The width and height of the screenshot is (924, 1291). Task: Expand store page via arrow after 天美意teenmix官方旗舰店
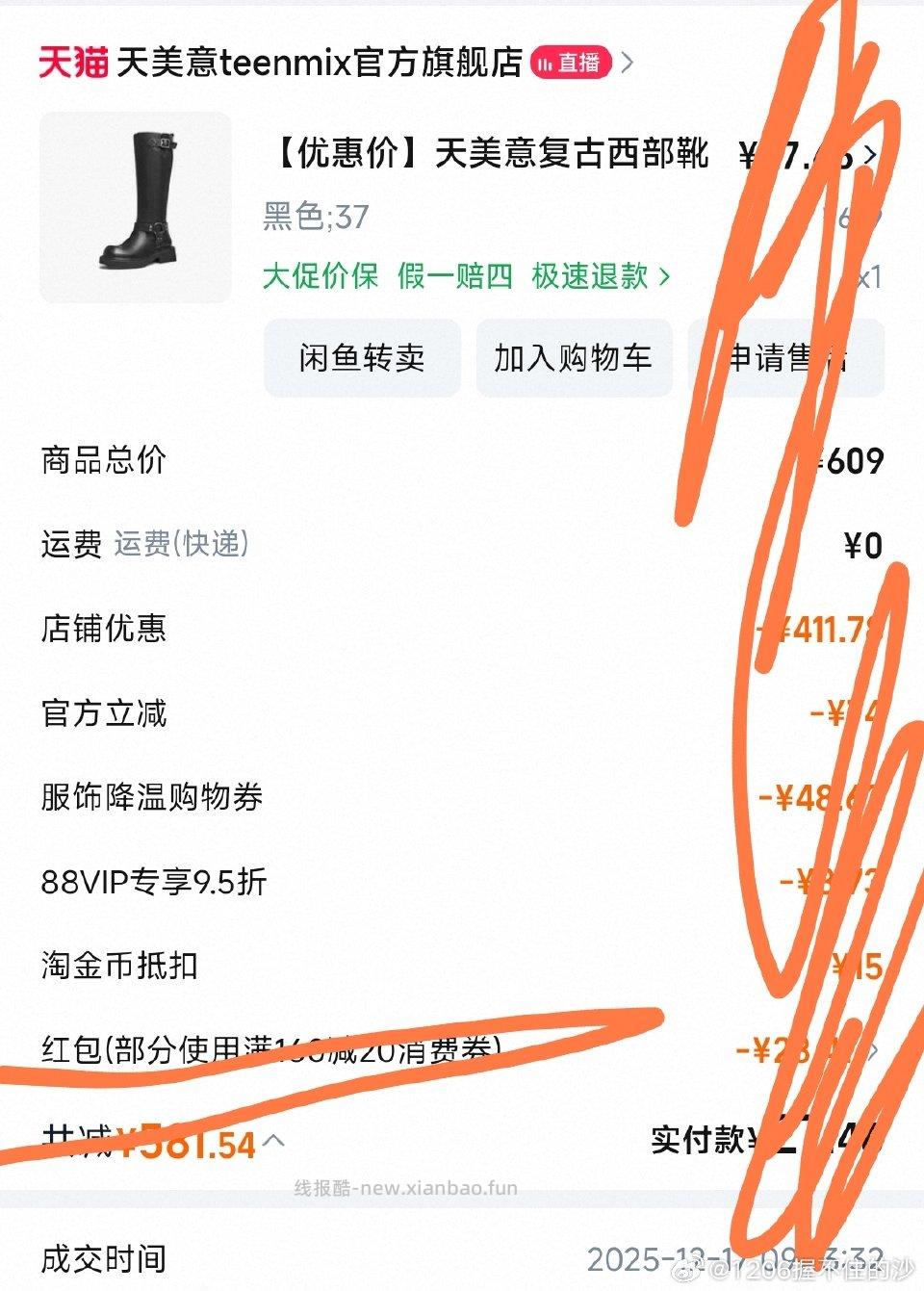pyautogui.click(x=629, y=62)
